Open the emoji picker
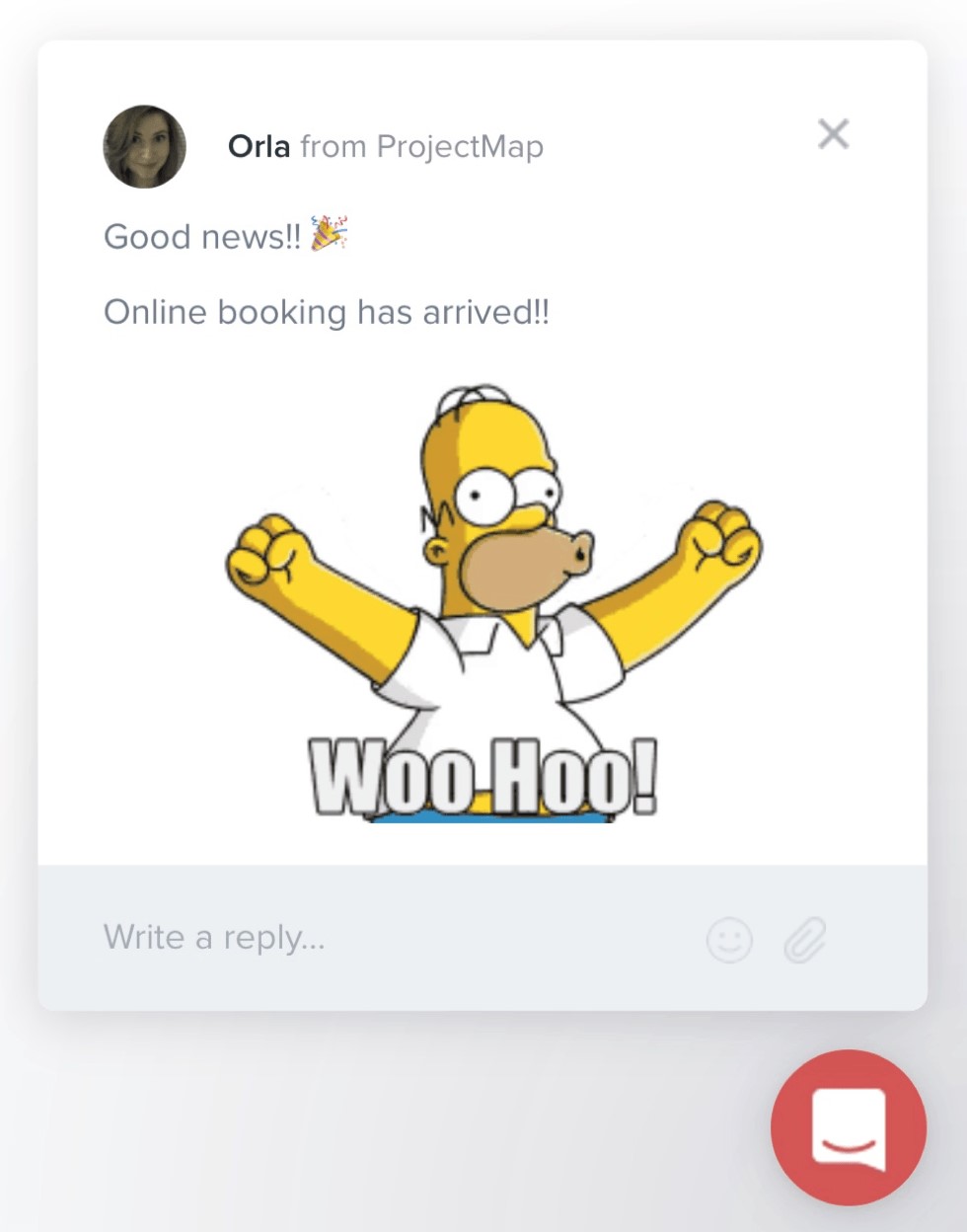Screen dimensions: 967x1232 pos(729,940)
